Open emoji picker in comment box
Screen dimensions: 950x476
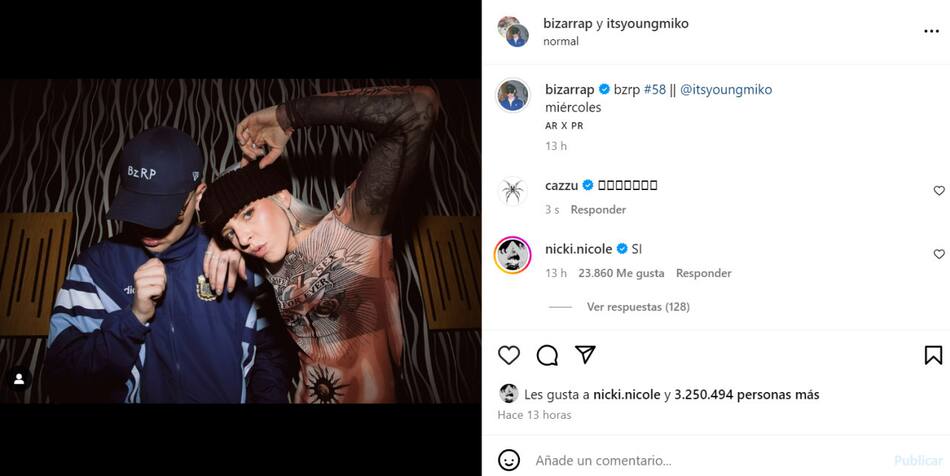point(509,460)
